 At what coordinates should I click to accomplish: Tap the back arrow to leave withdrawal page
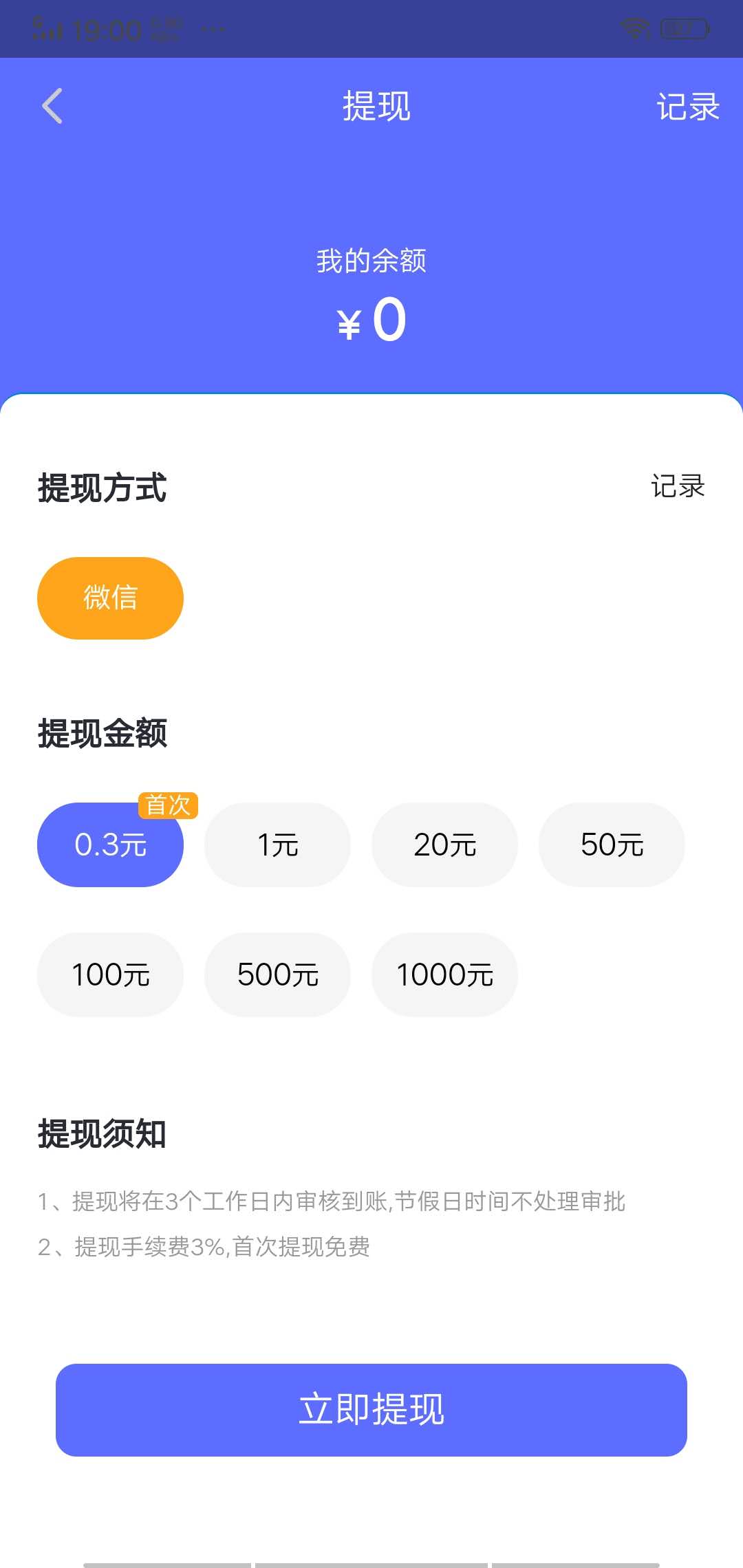52,105
